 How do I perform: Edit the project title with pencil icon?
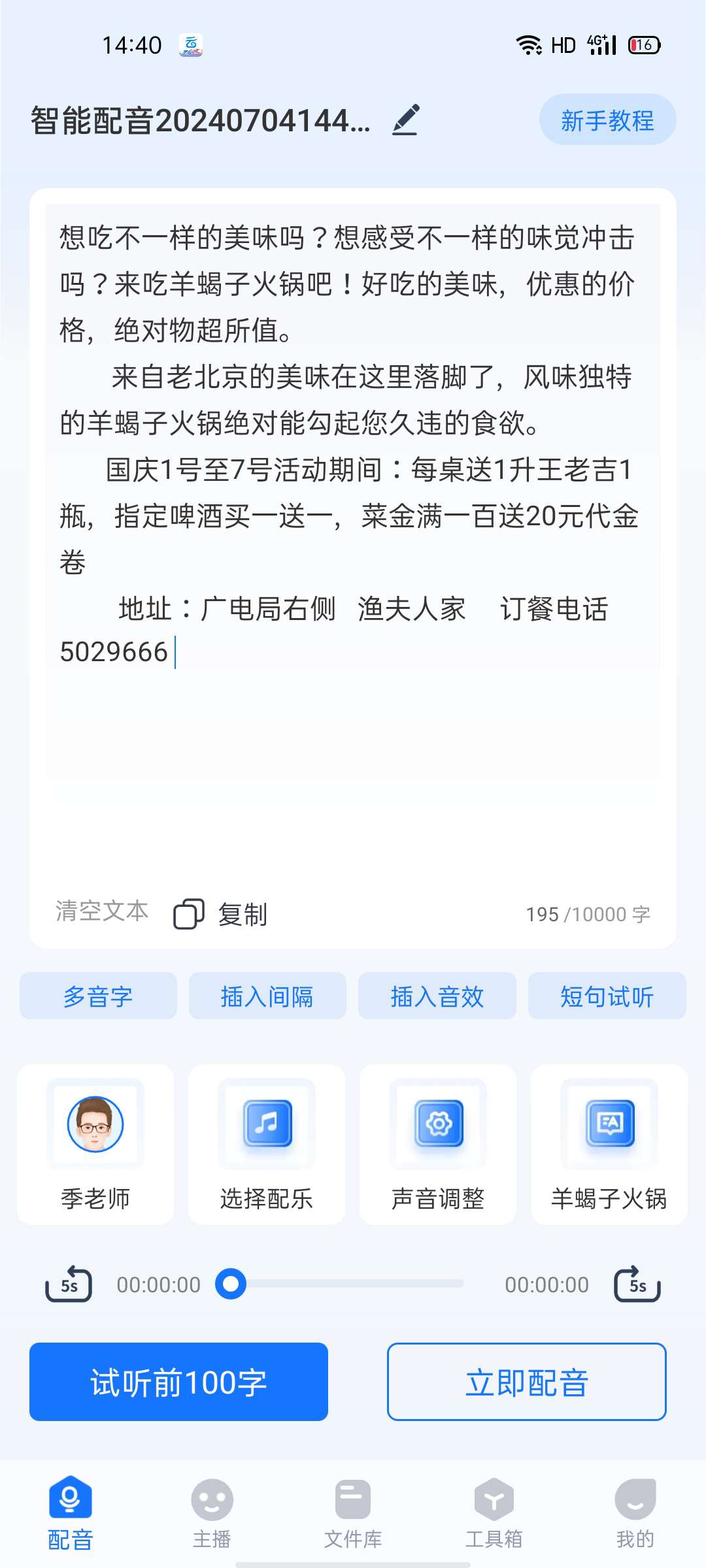point(405,120)
